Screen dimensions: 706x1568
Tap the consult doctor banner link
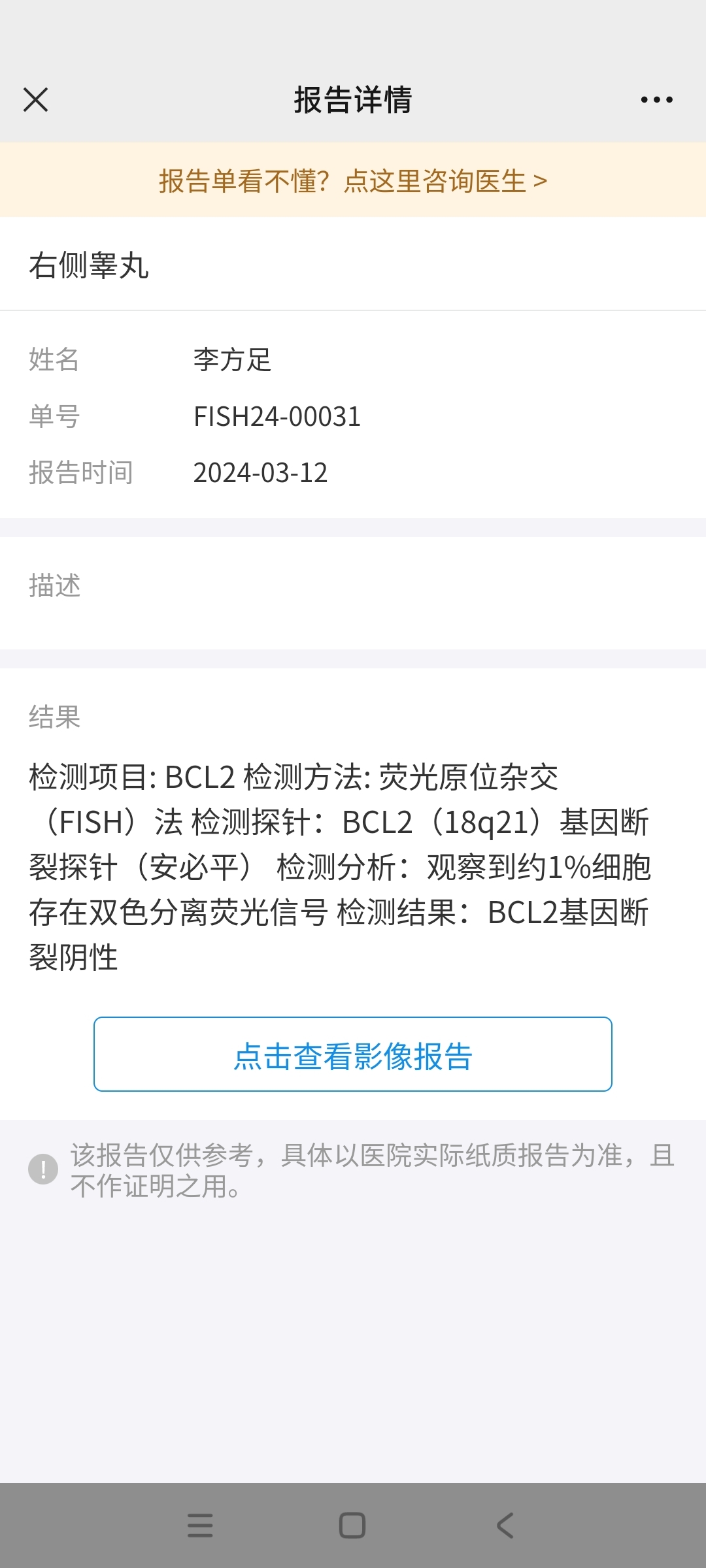(353, 181)
